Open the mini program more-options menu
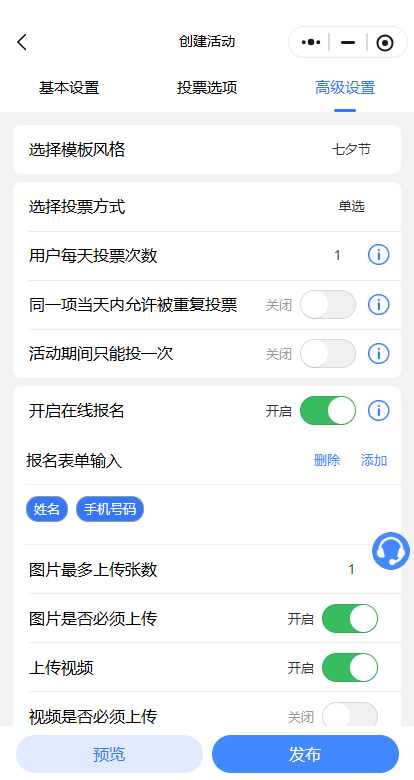Screen dimensions: 414x780 point(311,42)
